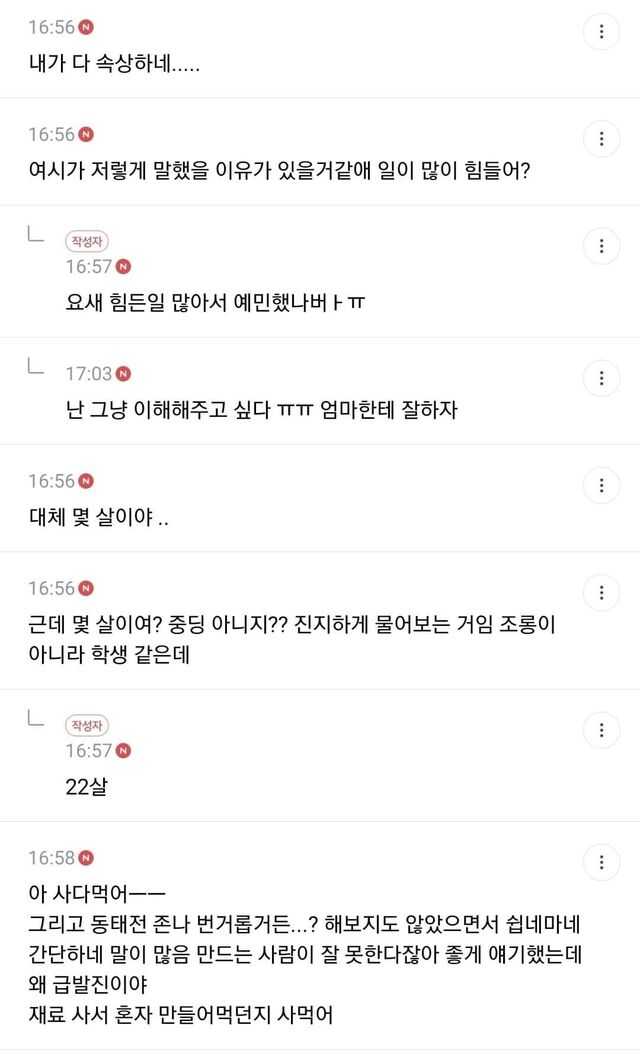This screenshot has width=640, height=1058.
Task: Open the overflow menu on '대체 몇 살이야'
Action: click(601, 485)
